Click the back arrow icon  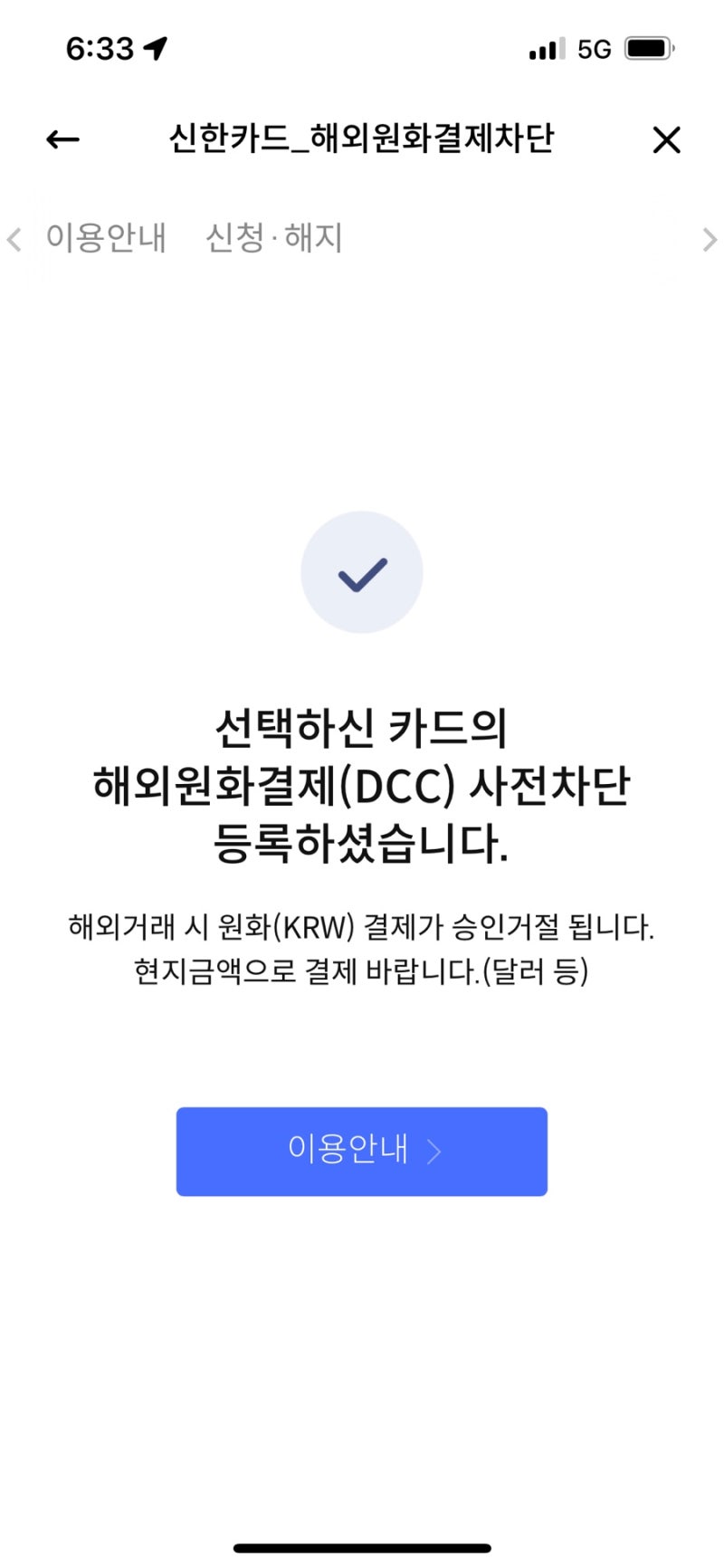point(61,139)
